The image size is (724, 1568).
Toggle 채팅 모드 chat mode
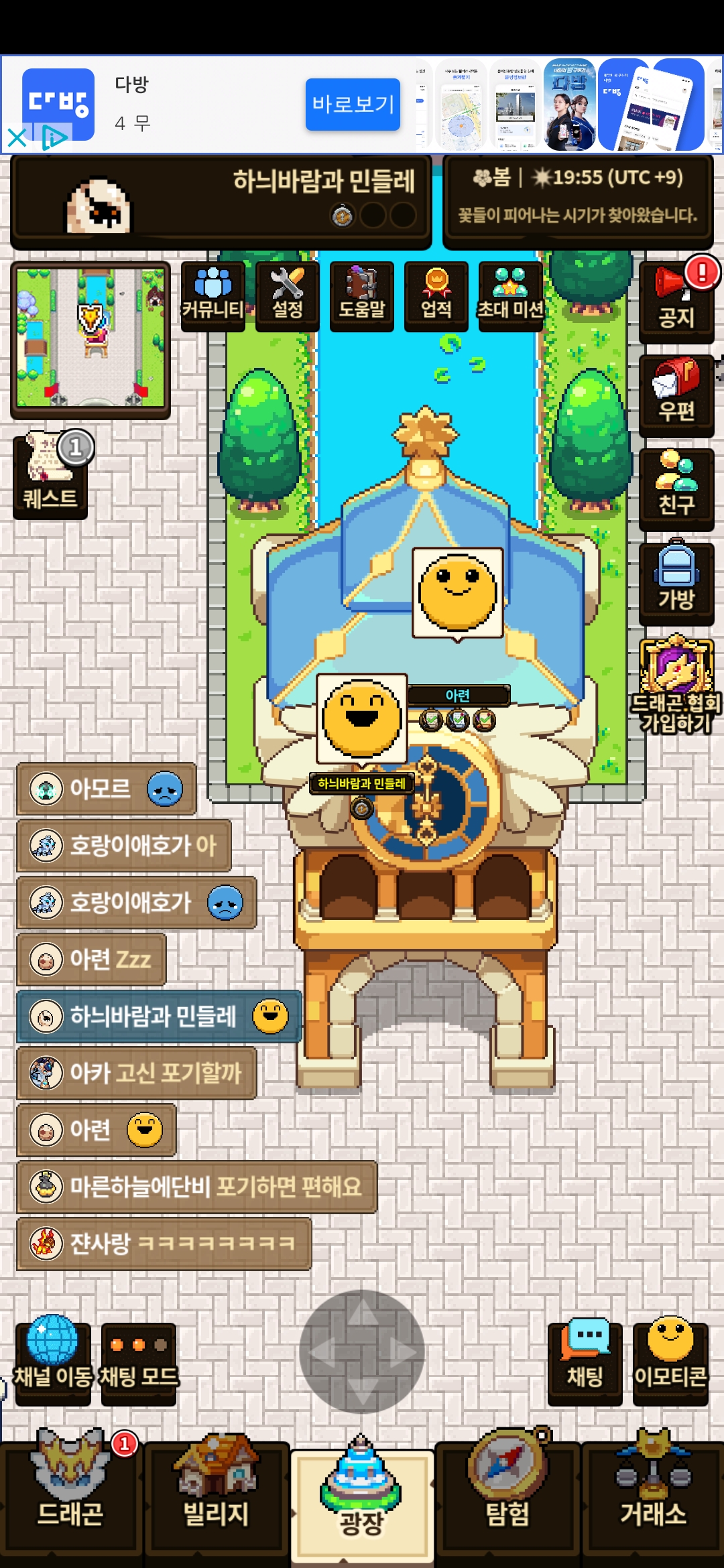(x=139, y=1361)
